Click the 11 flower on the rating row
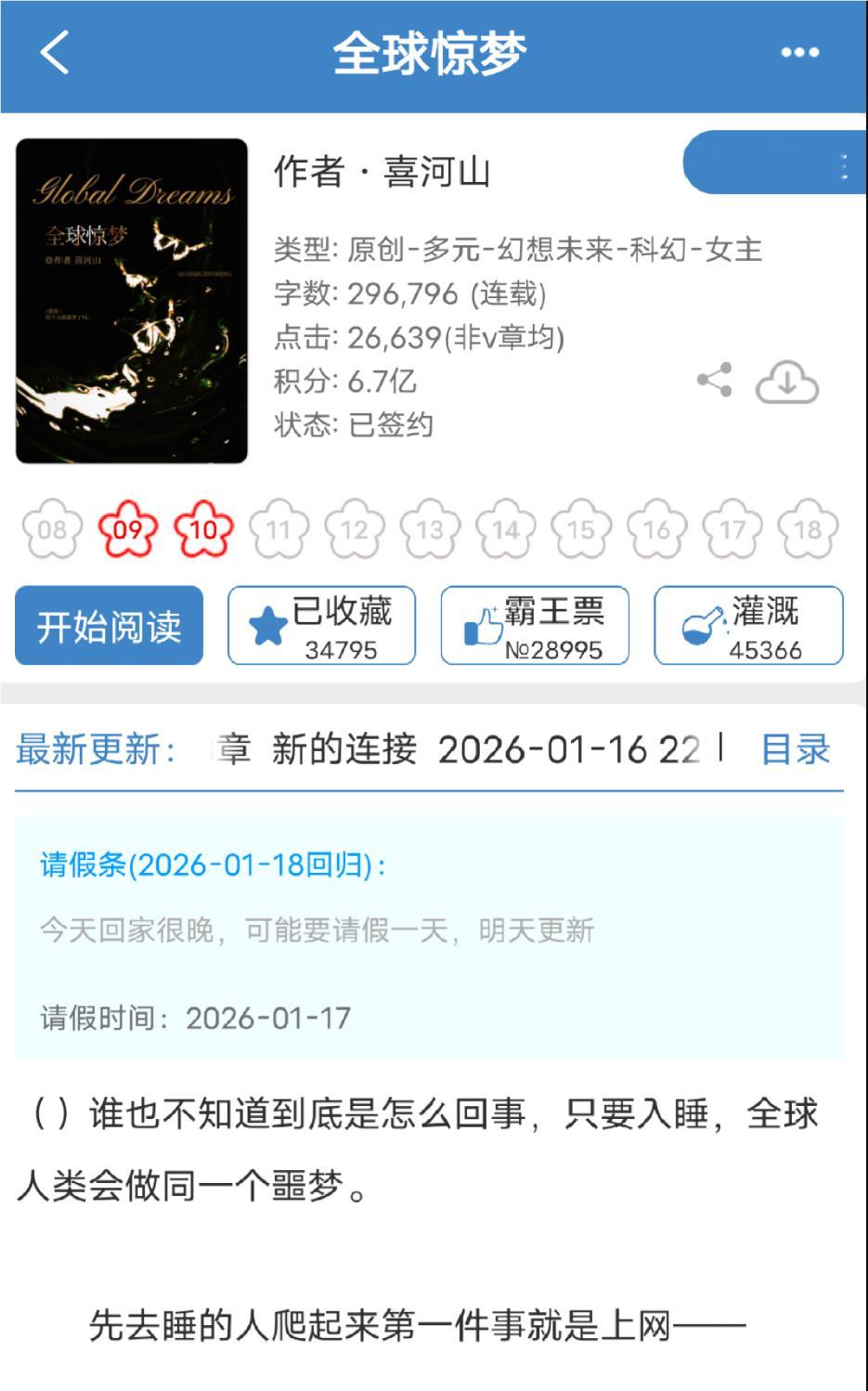This screenshot has width=868, height=1391. click(278, 530)
